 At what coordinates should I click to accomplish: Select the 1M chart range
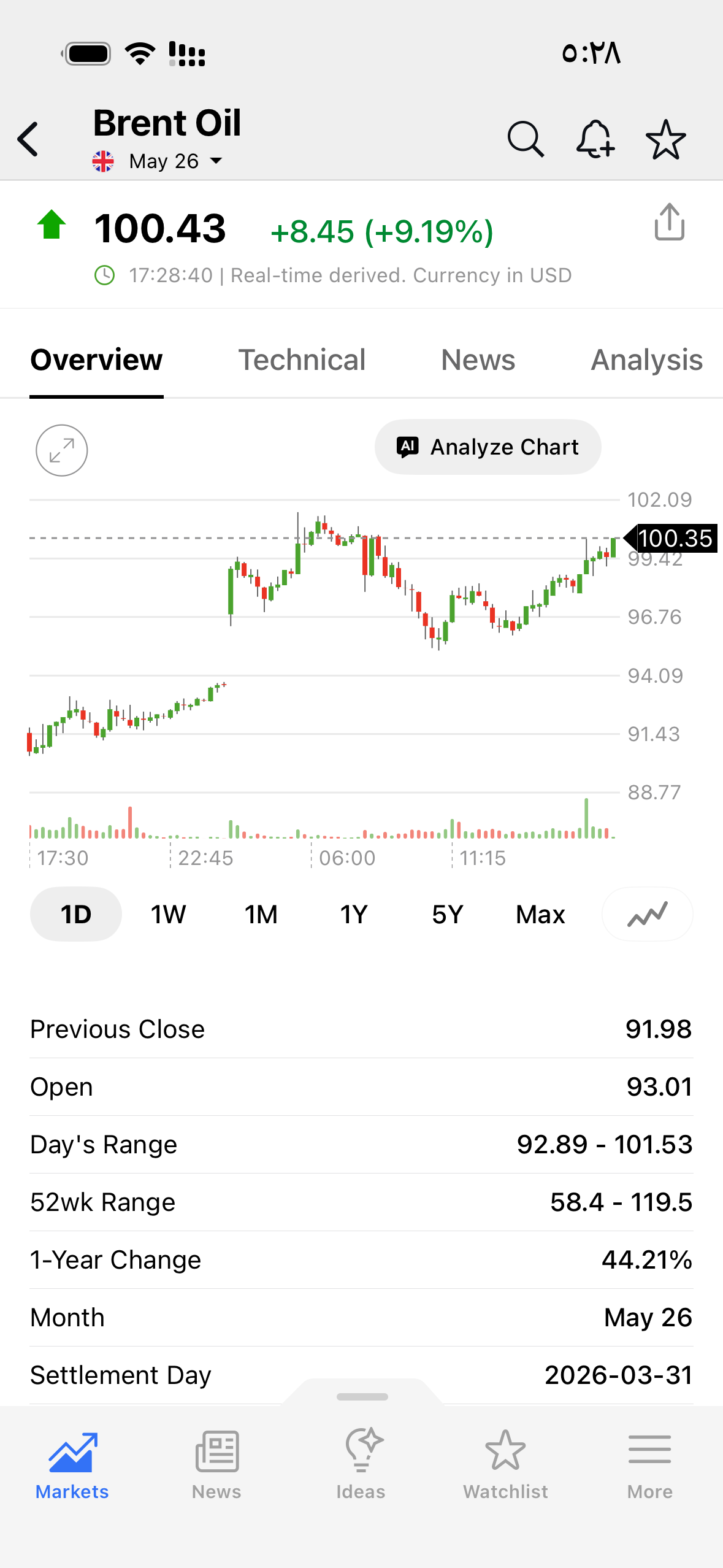tap(261, 914)
